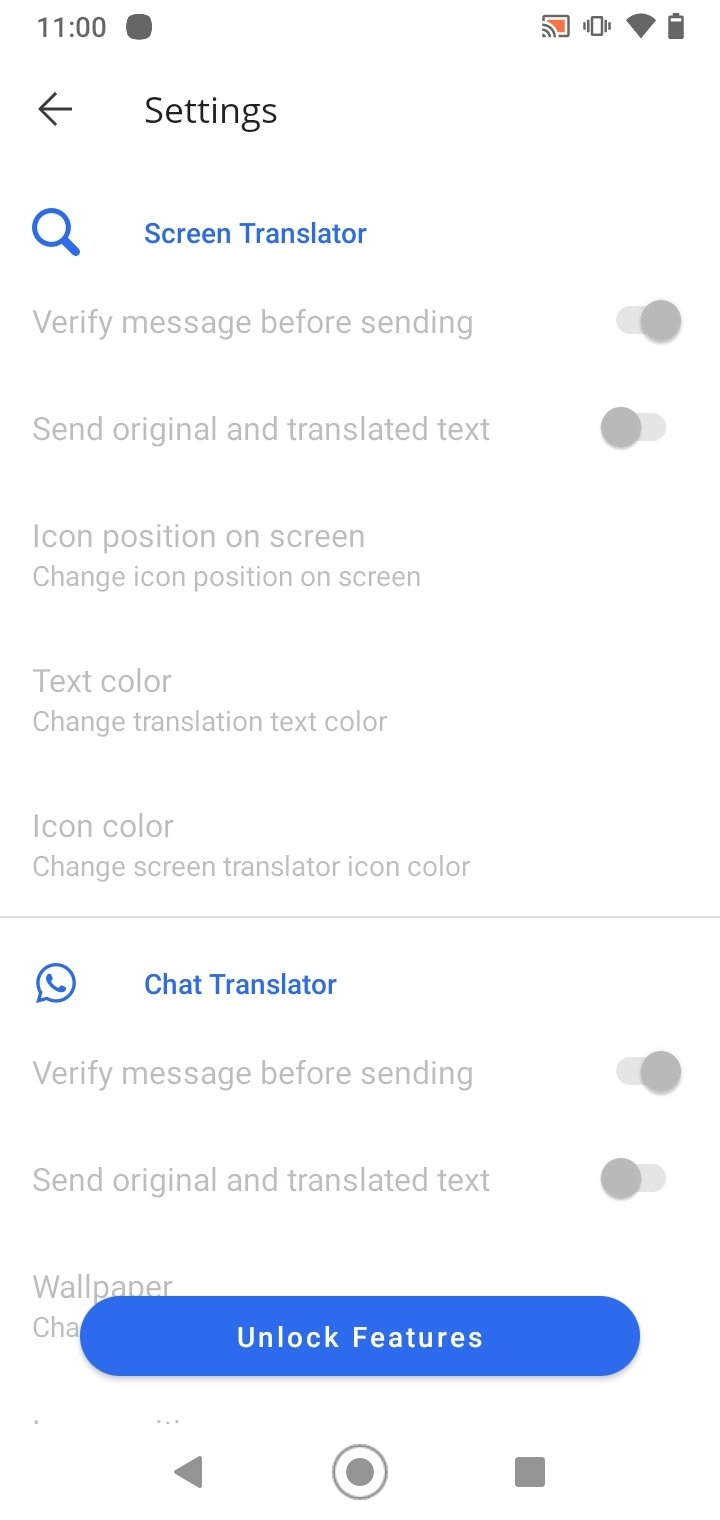Tap the vibrate mode icon in status bar
This screenshot has width=720, height=1520.
pos(596,27)
